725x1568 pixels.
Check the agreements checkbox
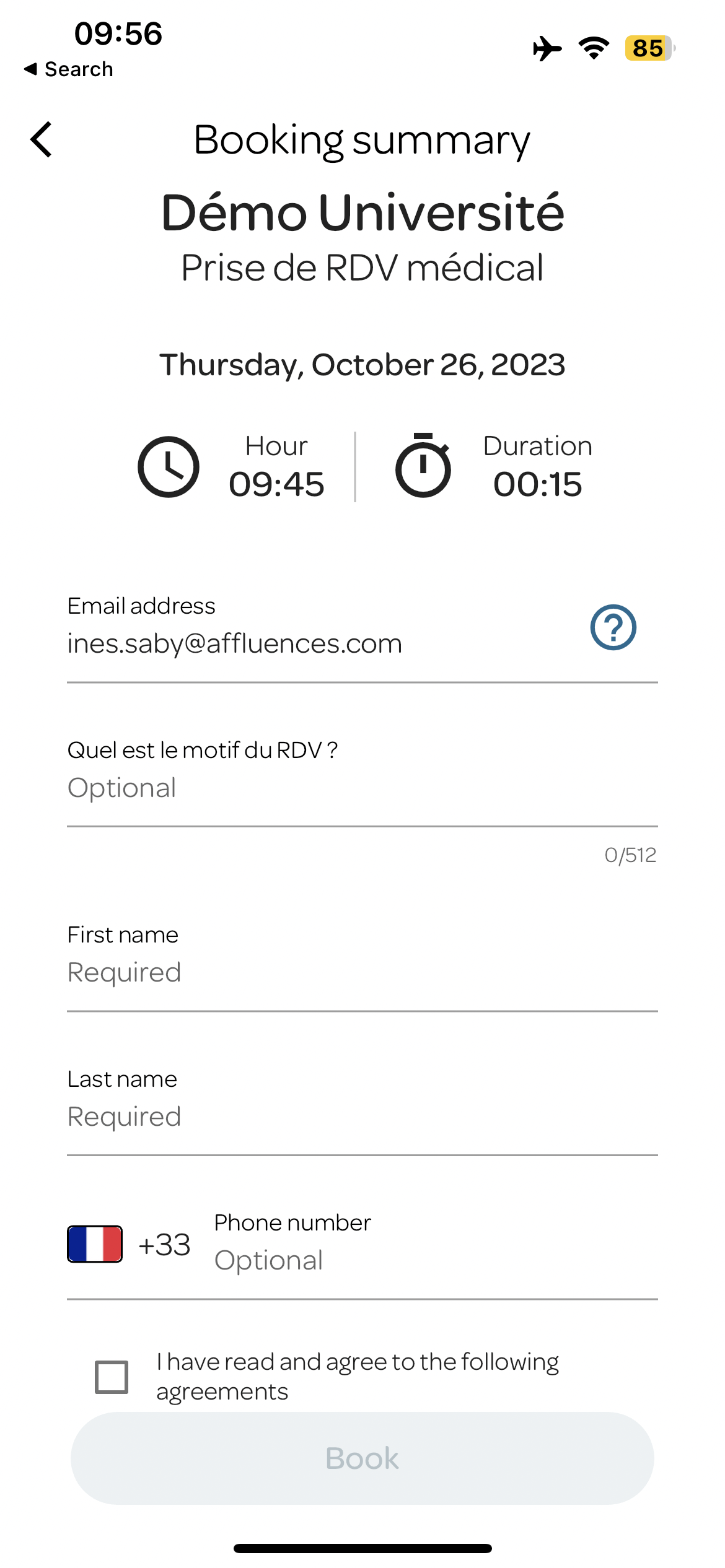(112, 1377)
